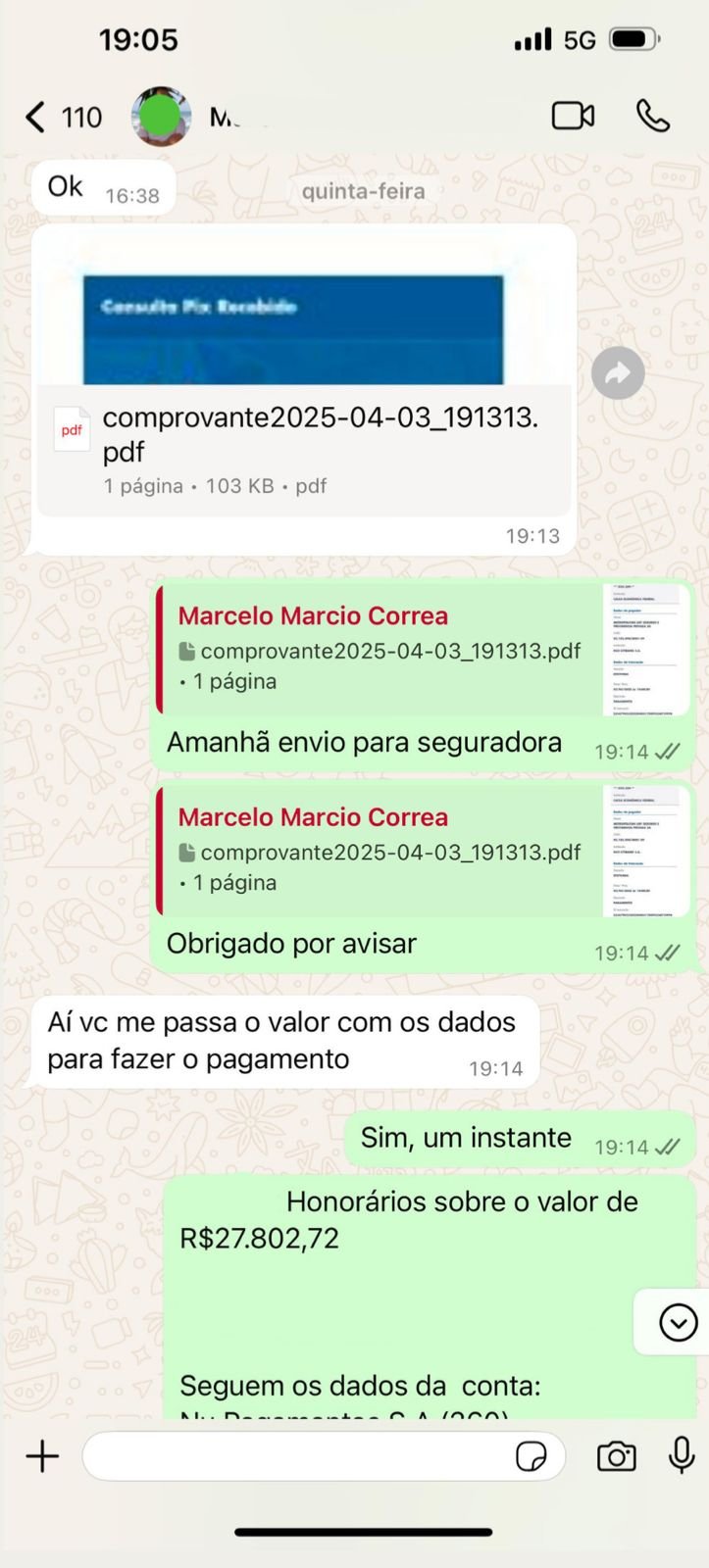Start a video call

click(x=573, y=116)
